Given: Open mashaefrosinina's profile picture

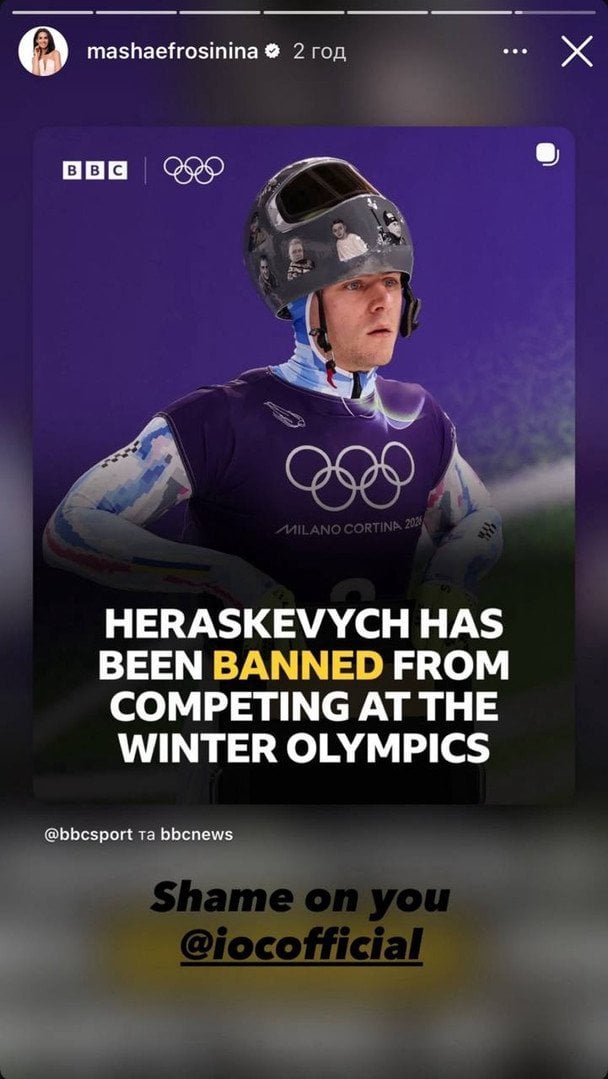Looking at the screenshot, I should point(43,51).
